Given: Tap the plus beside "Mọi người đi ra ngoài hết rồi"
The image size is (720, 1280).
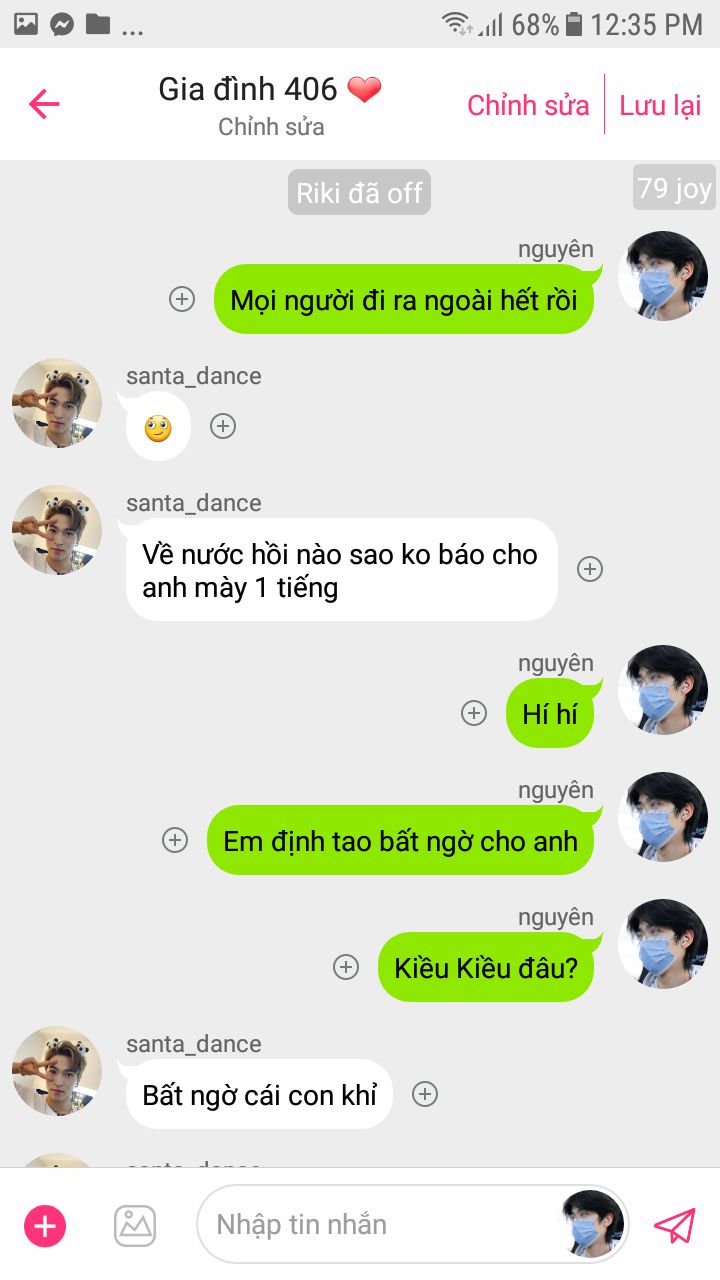Looking at the screenshot, I should (x=182, y=299).
